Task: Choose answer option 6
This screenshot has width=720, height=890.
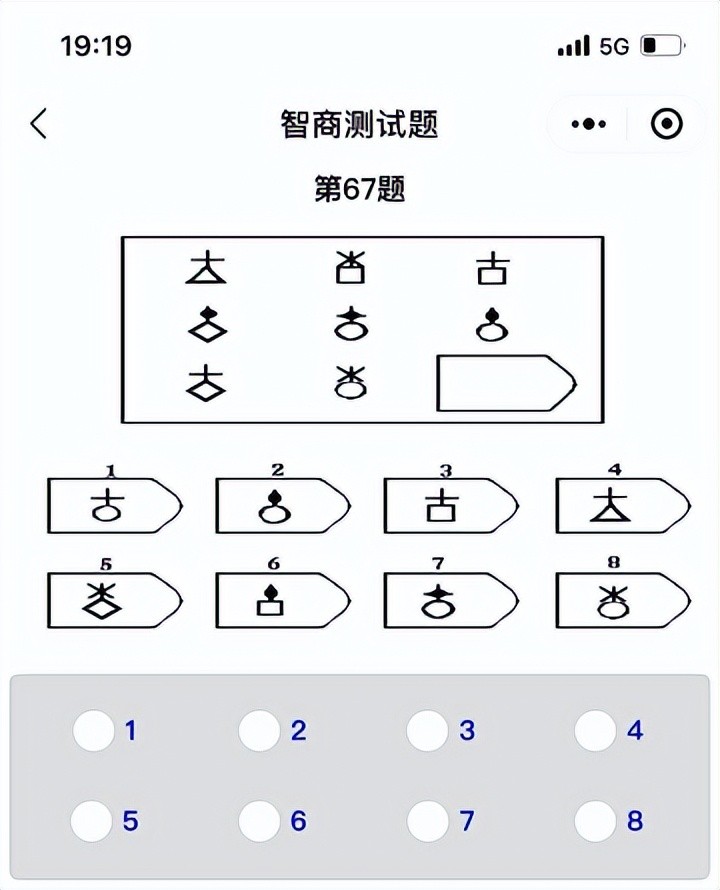Action: click(x=259, y=821)
